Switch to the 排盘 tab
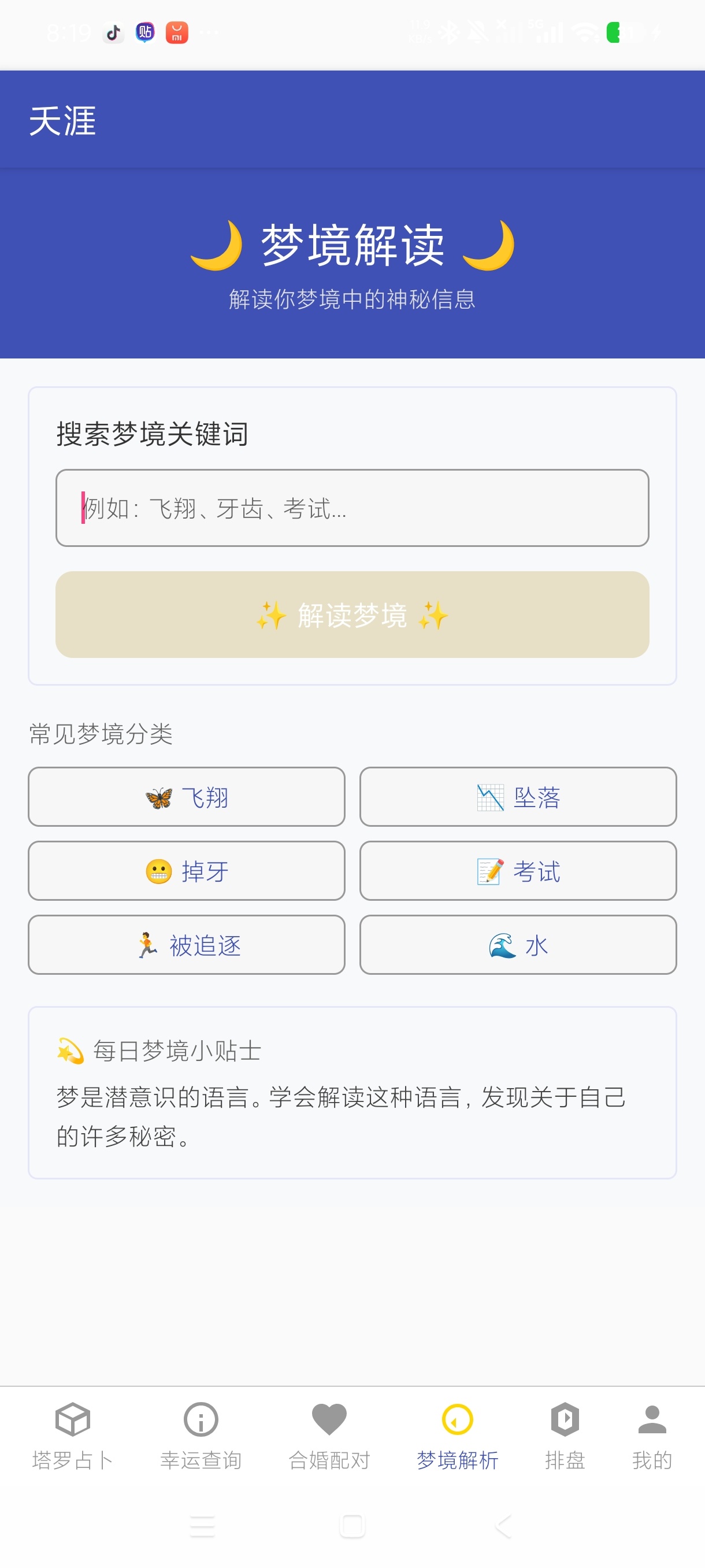Image resolution: width=705 pixels, height=1568 pixels. tap(565, 1437)
